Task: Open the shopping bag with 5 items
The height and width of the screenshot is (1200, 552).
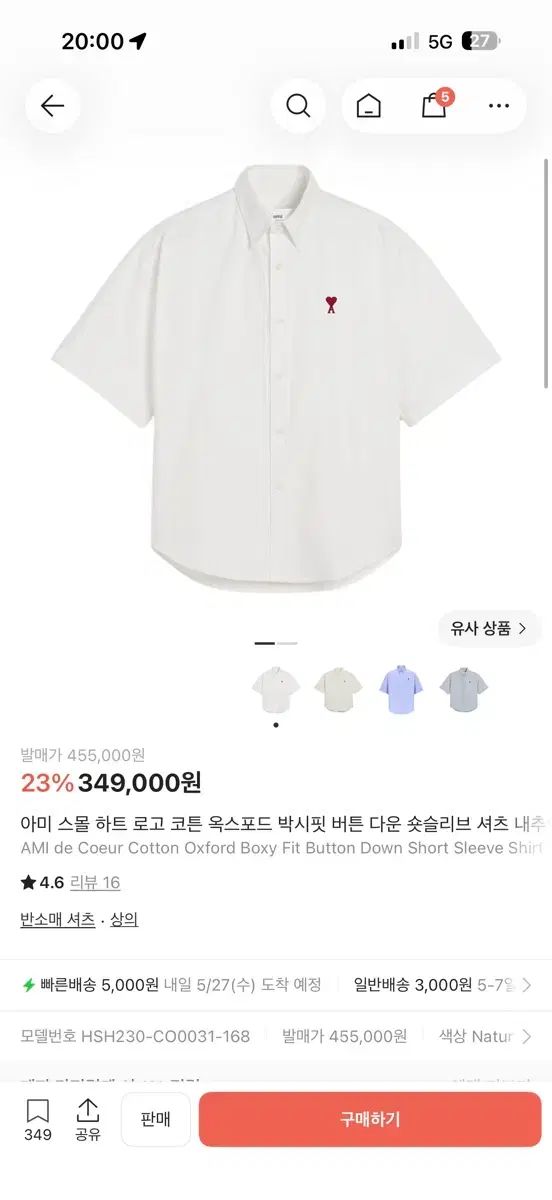Action: click(x=435, y=105)
